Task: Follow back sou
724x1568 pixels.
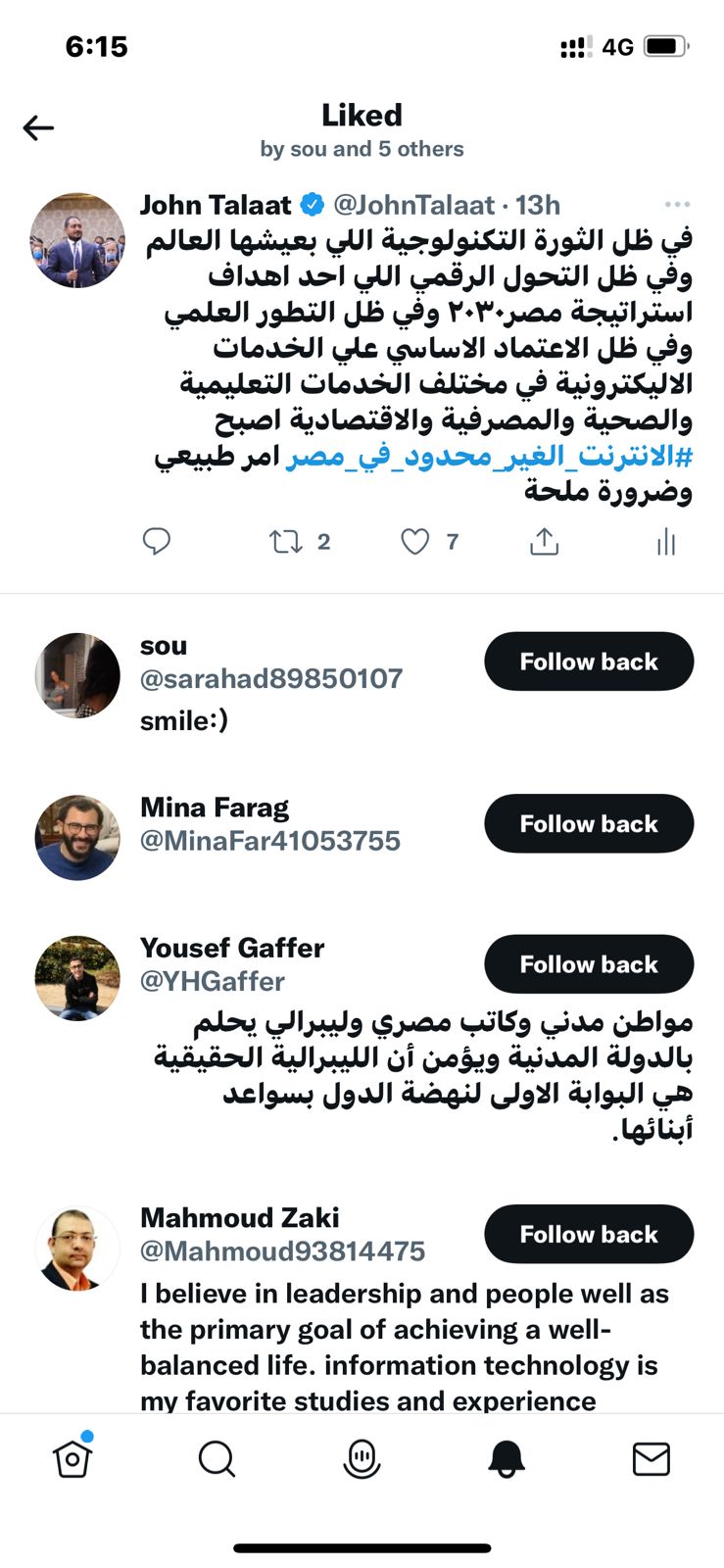Action: pos(589,661)
